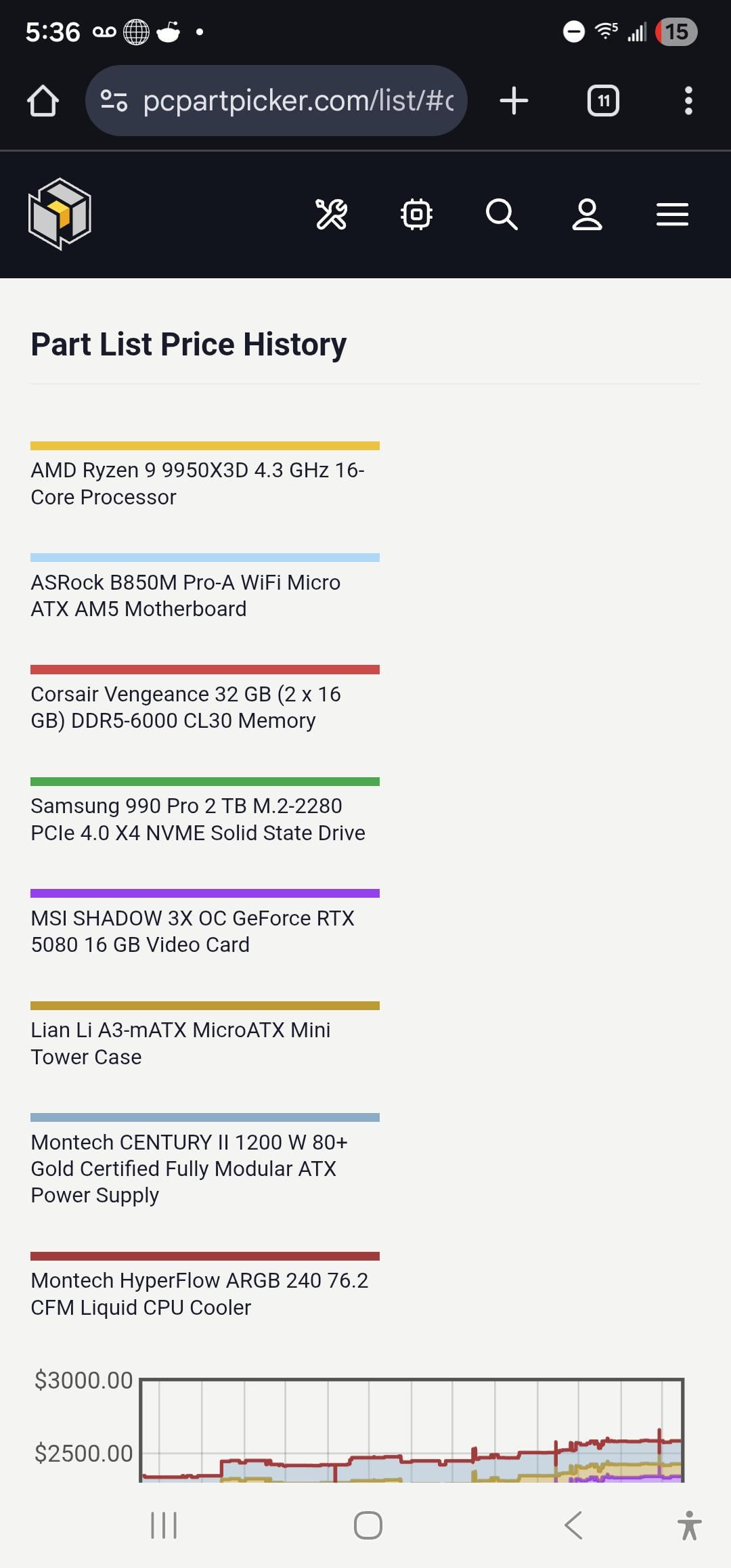The height and width of the screenshot is (1568, 731).
Task: Tap the PCPartPicker logo
Action: tap(60, 214)
